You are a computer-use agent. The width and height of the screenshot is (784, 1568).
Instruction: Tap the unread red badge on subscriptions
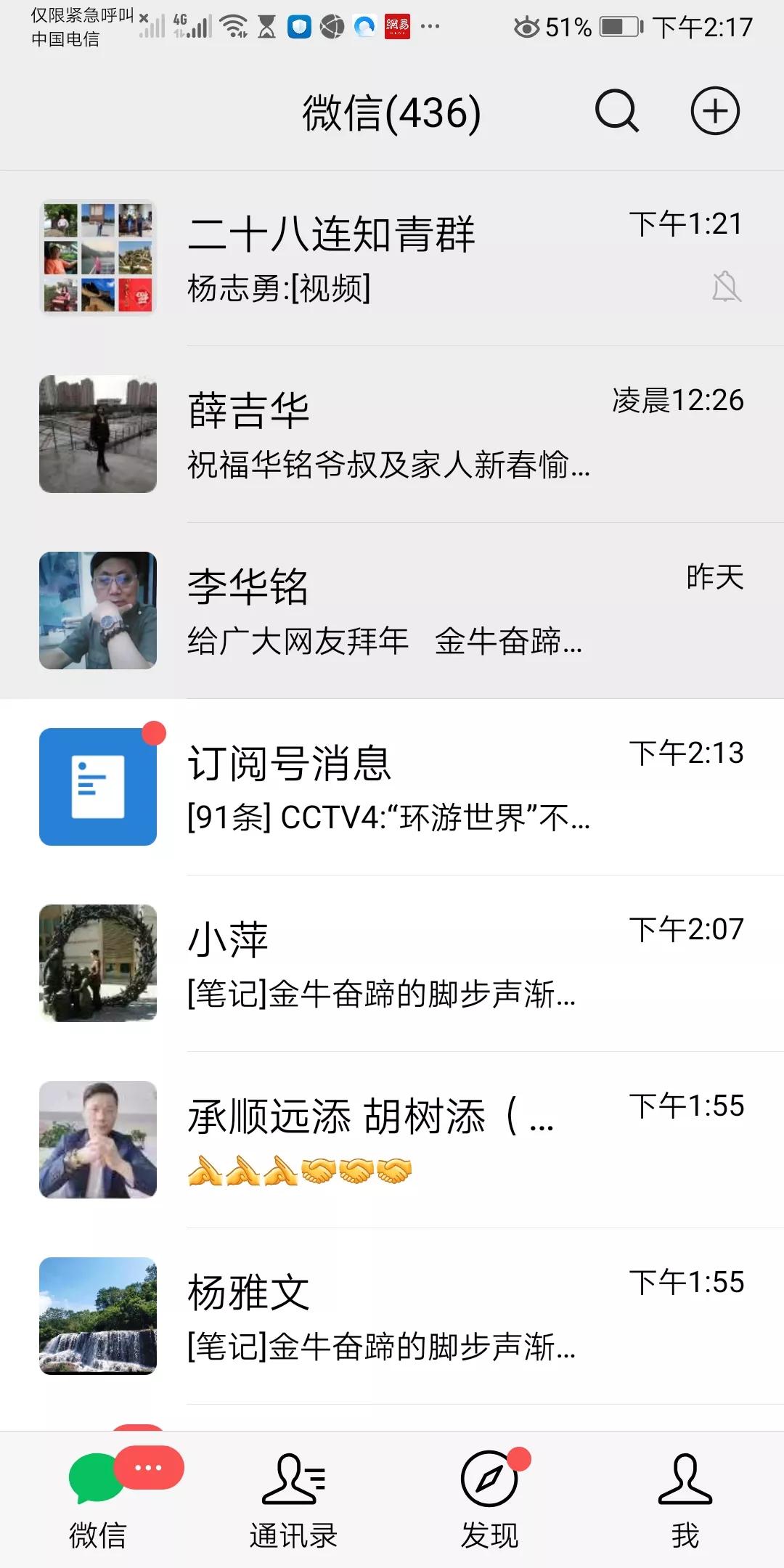tap(153, 735)
